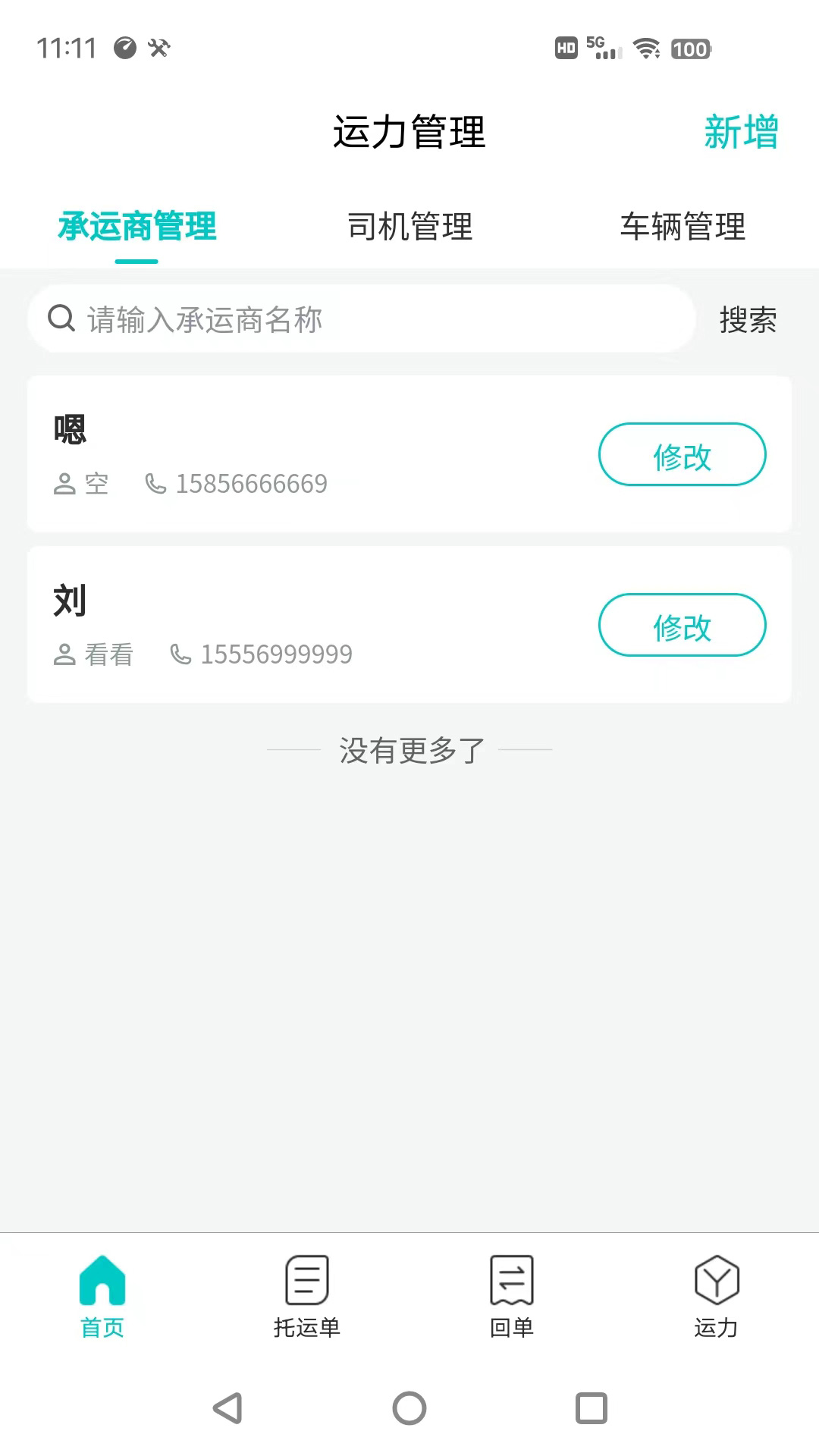Tap the phone icon next to 15856666669
The image size is (819, 1456).
click(155, 483)
